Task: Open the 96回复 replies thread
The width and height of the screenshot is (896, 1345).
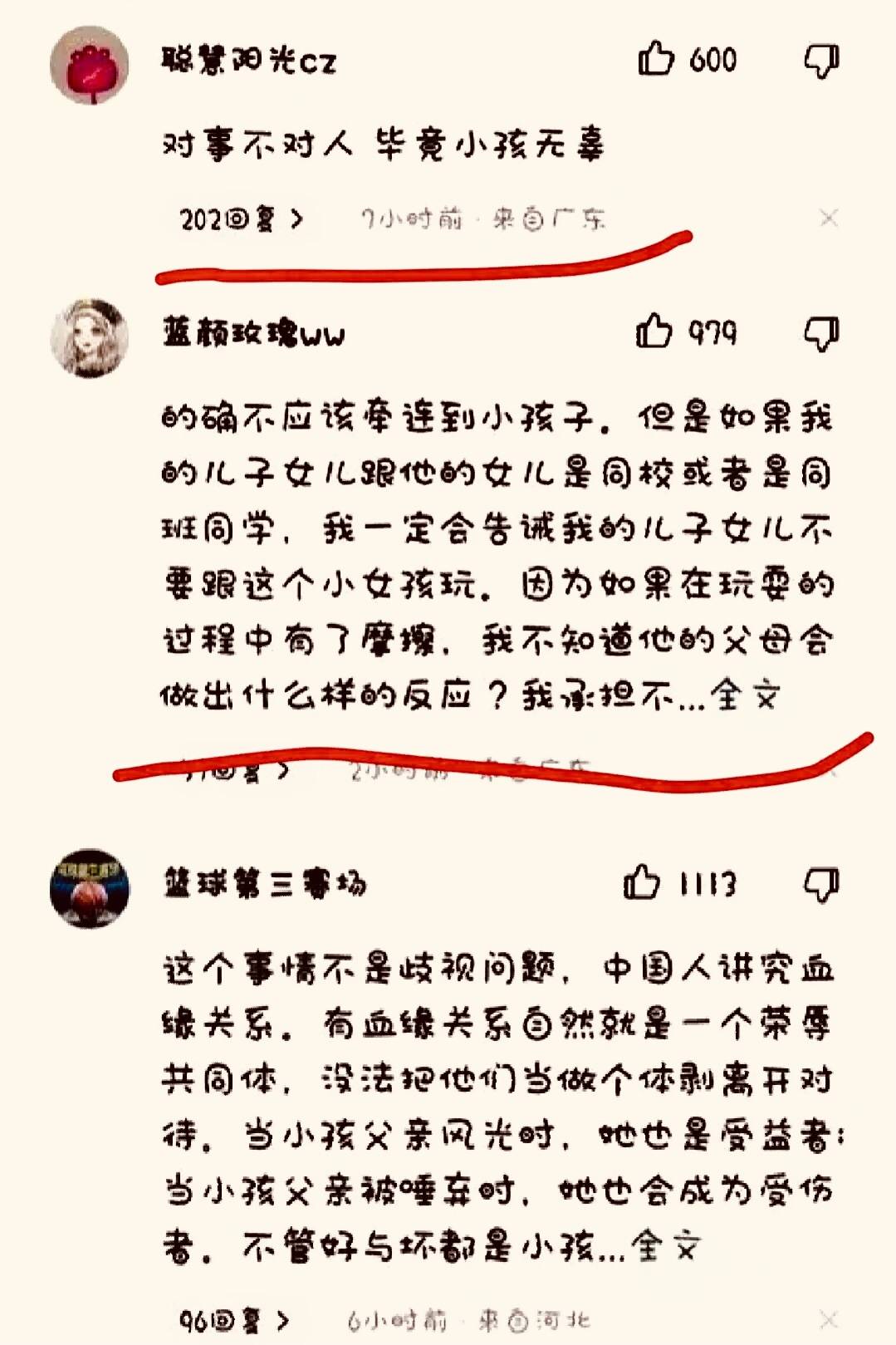Action: 234,1320
